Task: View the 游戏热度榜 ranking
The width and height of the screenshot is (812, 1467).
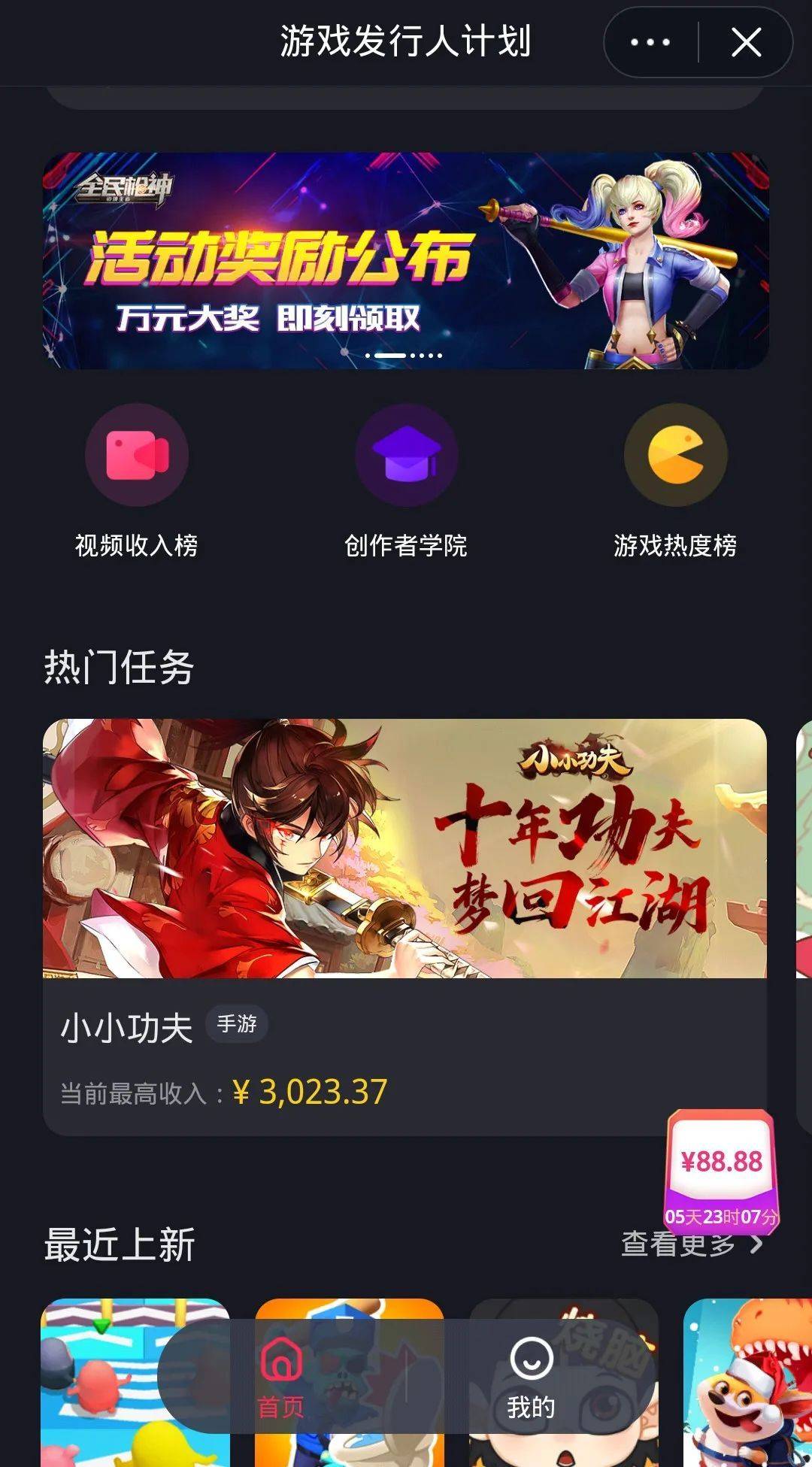Action: click(x=675, y=481)
